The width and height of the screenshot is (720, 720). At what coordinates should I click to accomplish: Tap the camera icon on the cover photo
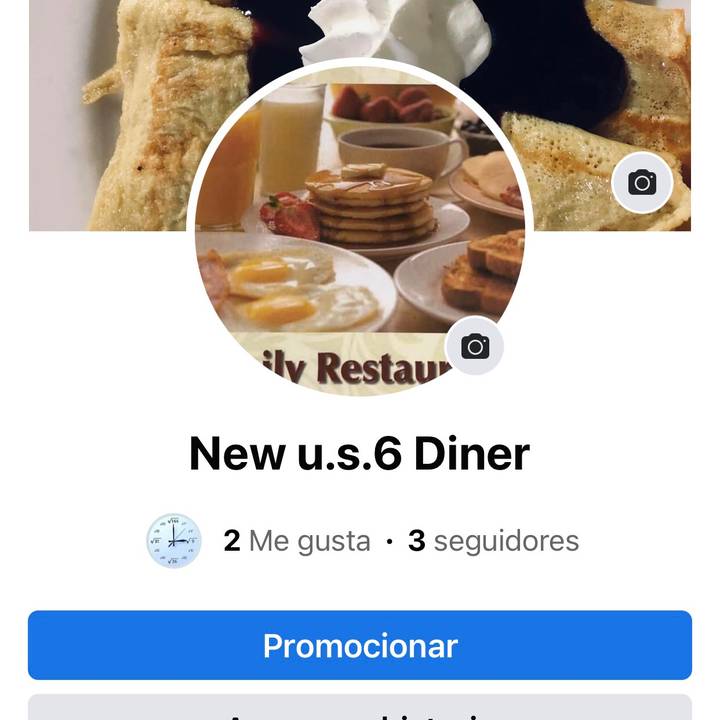pos(641,182)
